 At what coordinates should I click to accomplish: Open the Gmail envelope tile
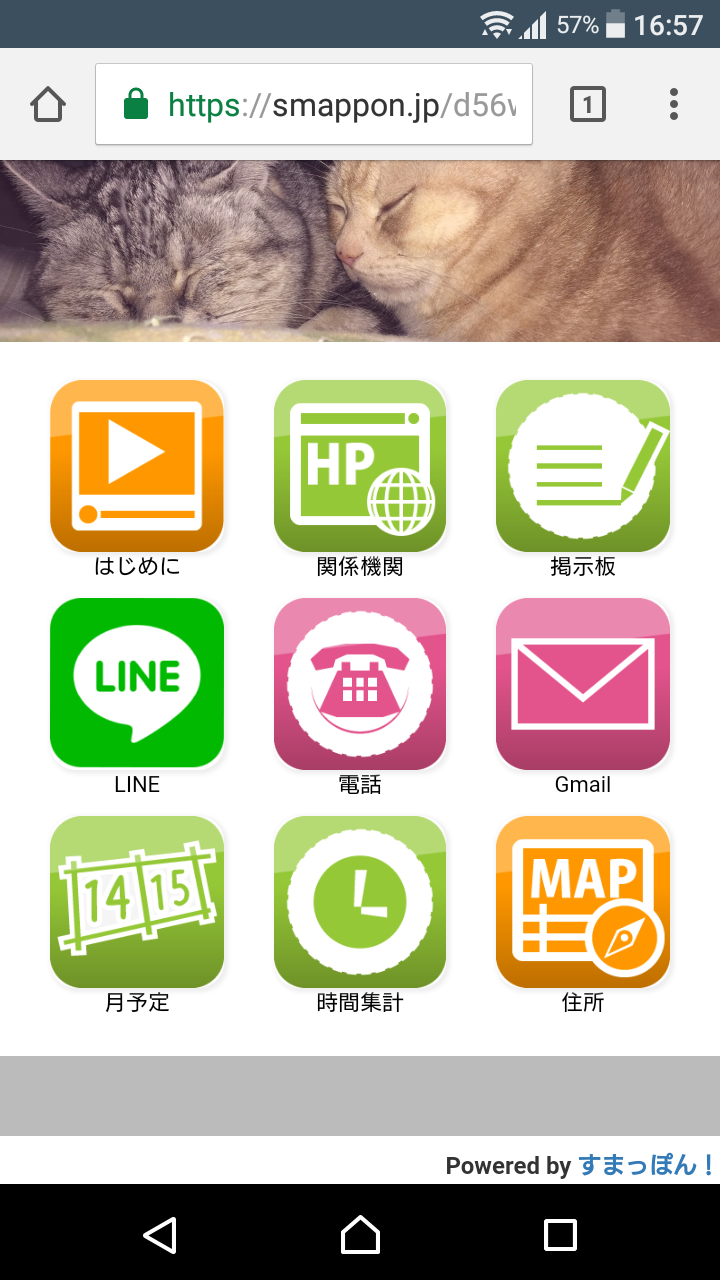pos(583,684)
